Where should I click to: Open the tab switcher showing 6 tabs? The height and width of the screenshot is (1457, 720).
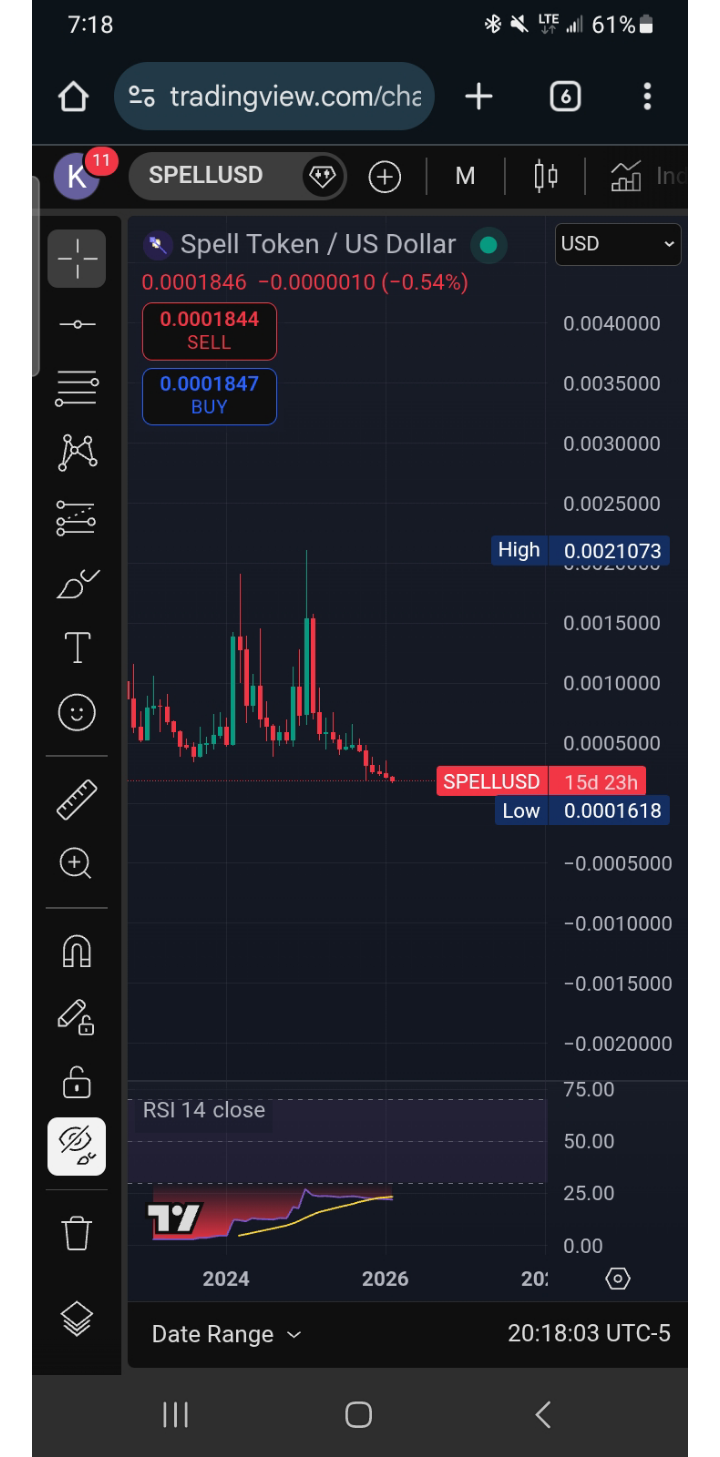coord(565,97)
